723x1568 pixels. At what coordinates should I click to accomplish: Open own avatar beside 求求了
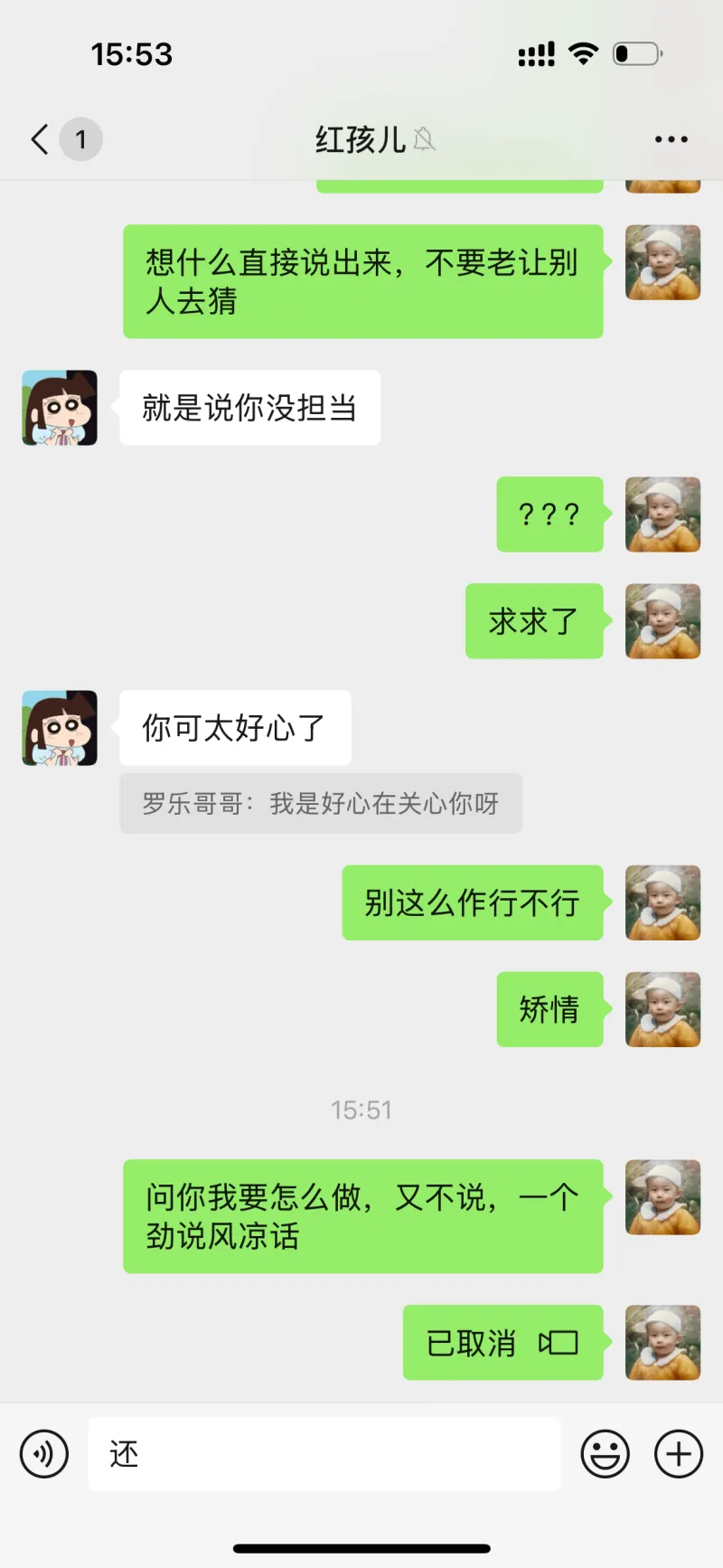pyautogui.click(x=662, y=621)
